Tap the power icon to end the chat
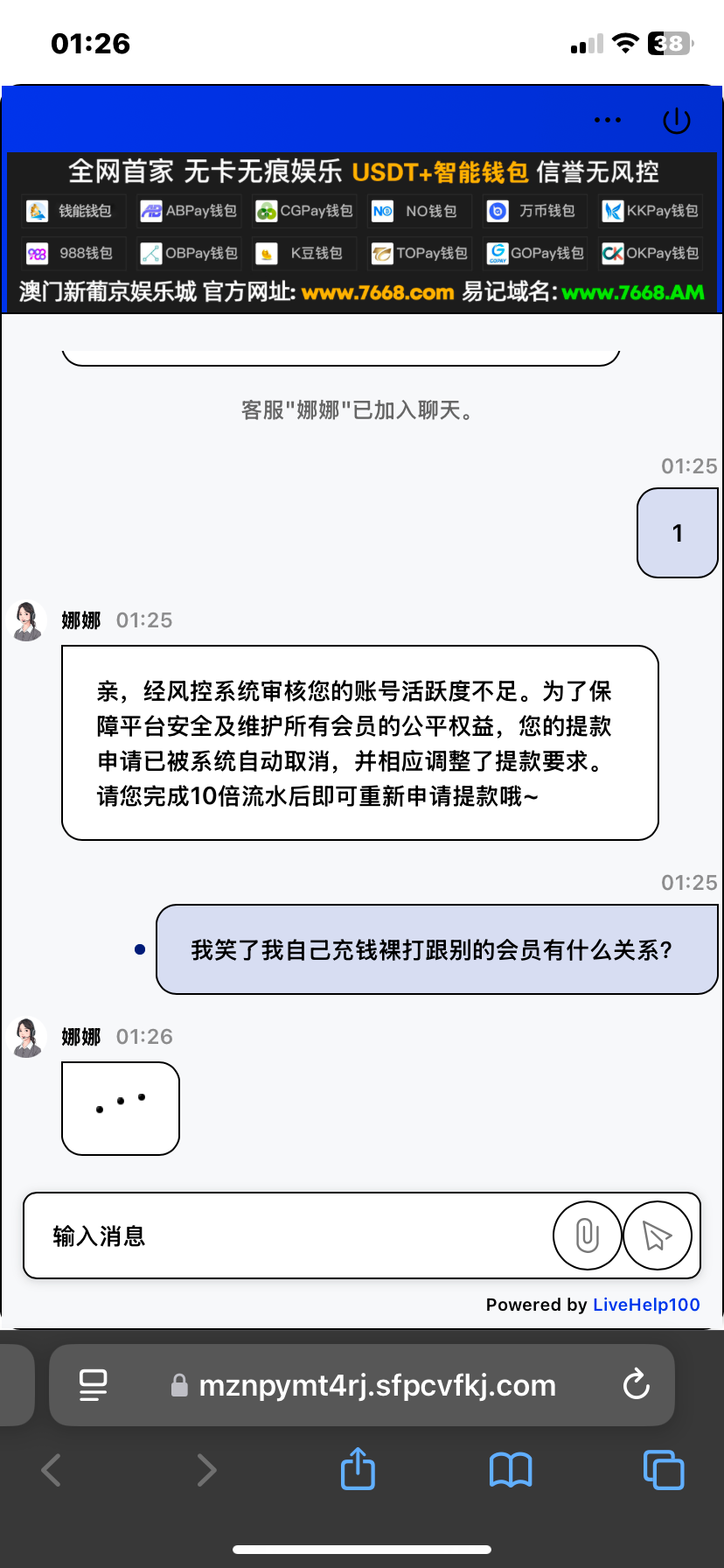The image size is (724, 1568). pos(677,121)
